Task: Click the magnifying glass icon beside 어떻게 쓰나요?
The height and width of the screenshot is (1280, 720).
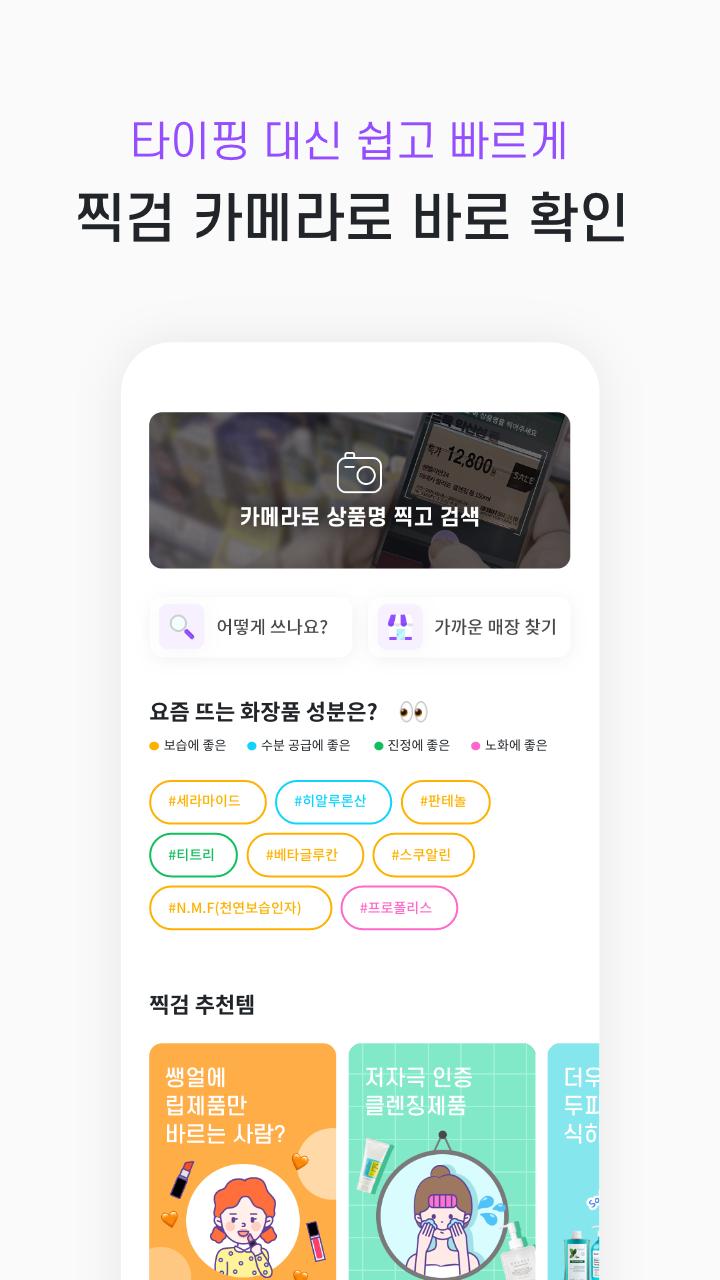Action: click(x=181, y=626)
